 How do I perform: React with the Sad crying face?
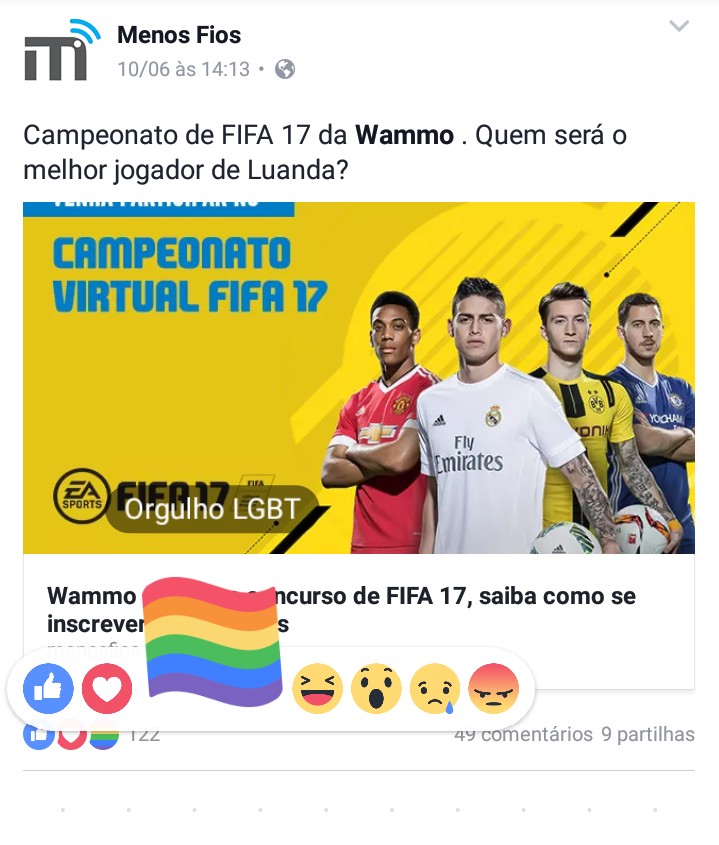(x=435, y=689)
